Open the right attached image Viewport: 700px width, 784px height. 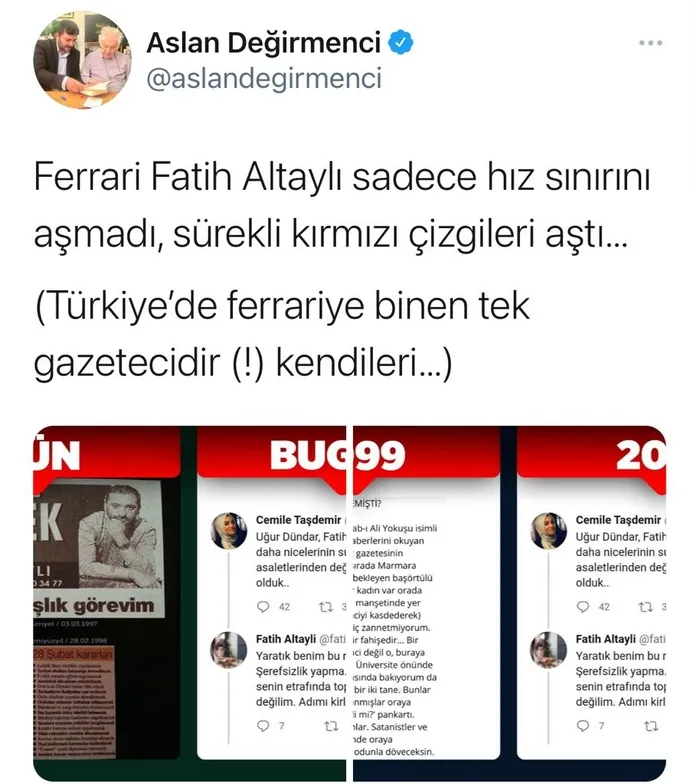pos(511,603)
